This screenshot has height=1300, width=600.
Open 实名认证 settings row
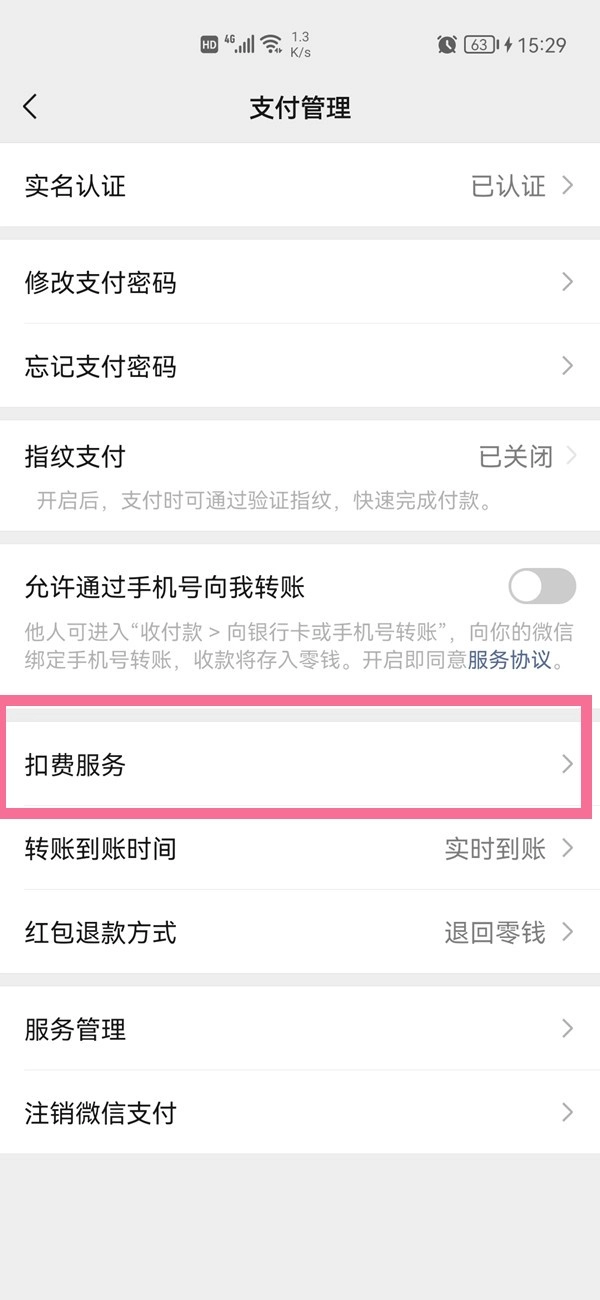[300, 186]
